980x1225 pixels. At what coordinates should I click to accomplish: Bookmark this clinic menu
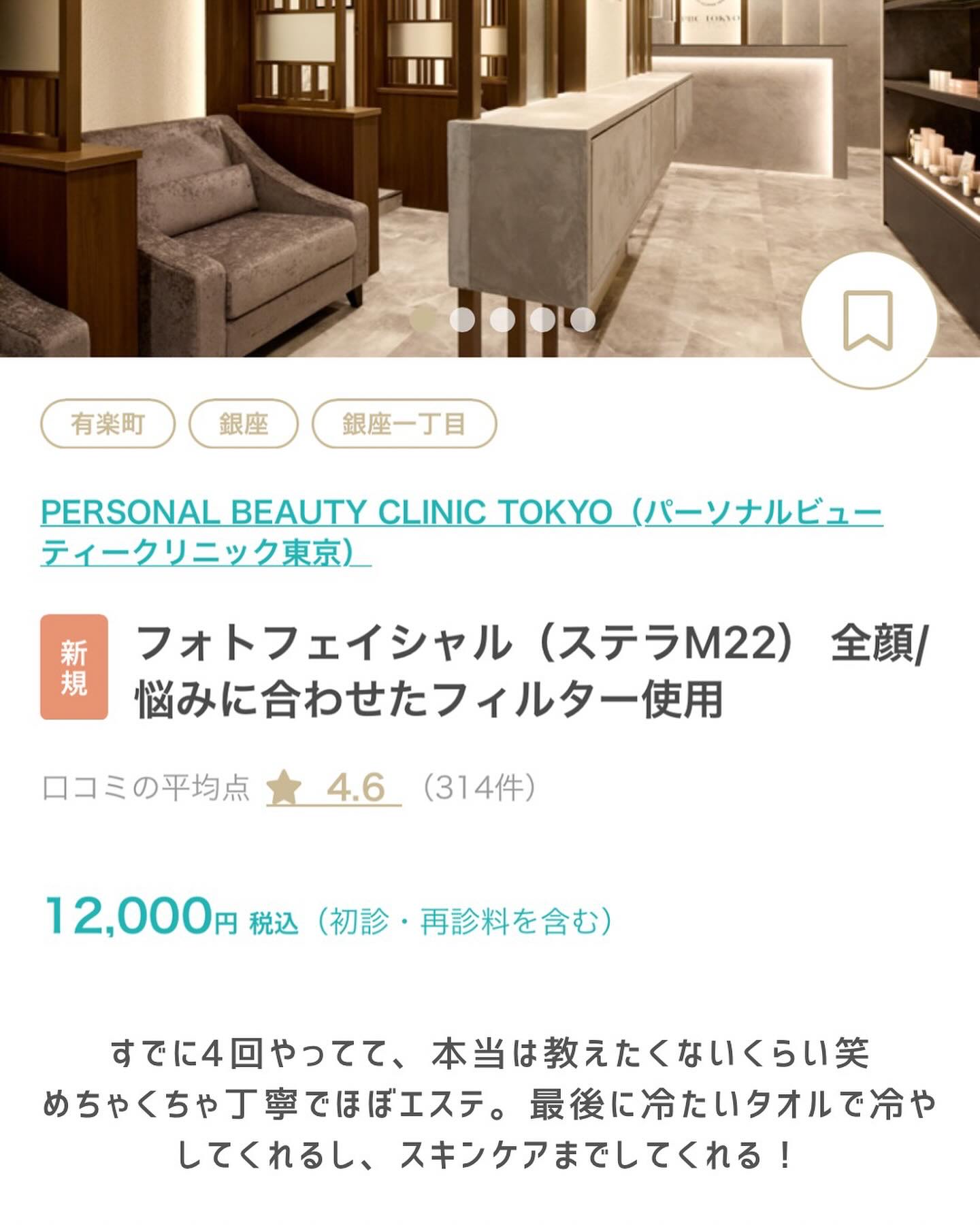(868, 321)
